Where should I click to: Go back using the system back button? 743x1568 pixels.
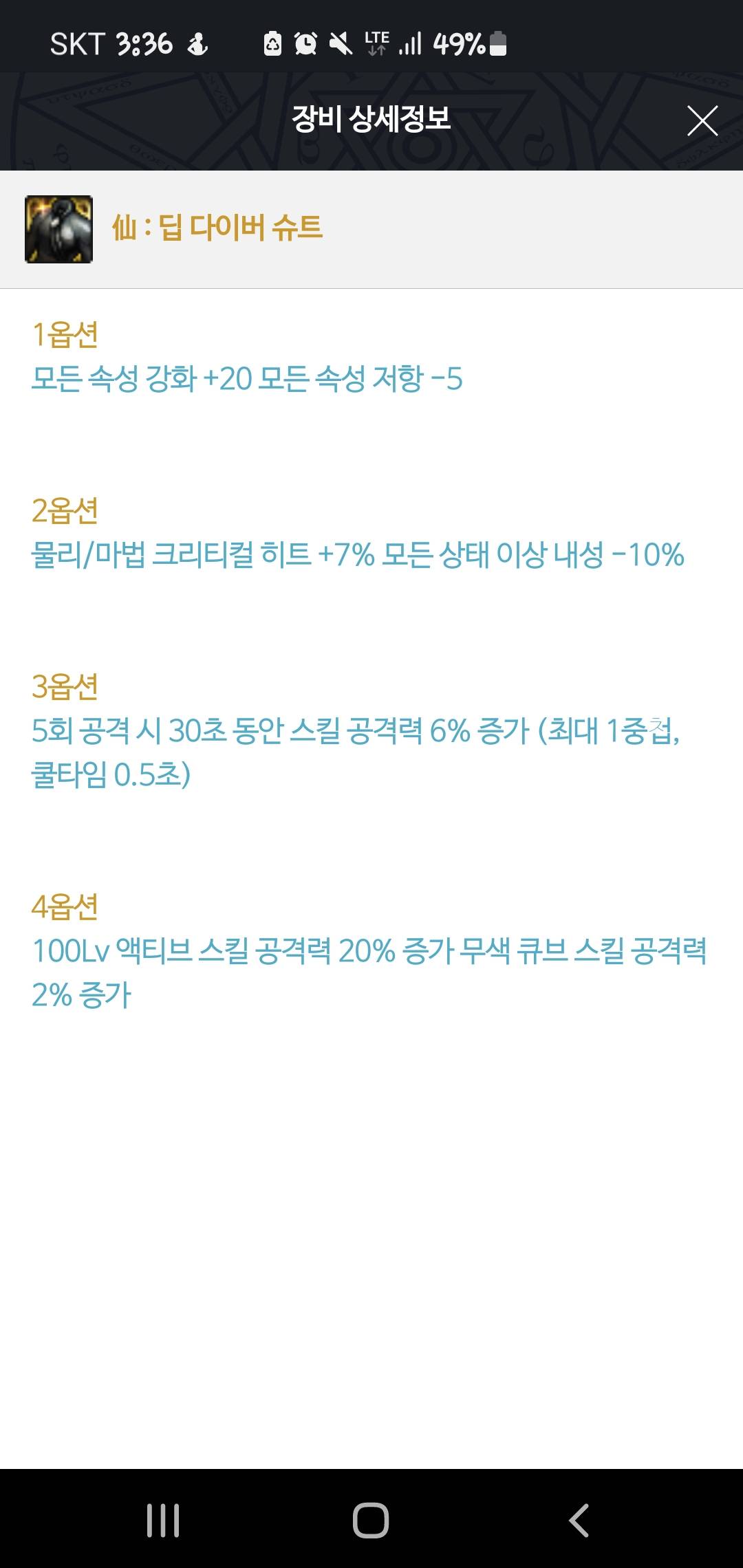pos(579,1519)
